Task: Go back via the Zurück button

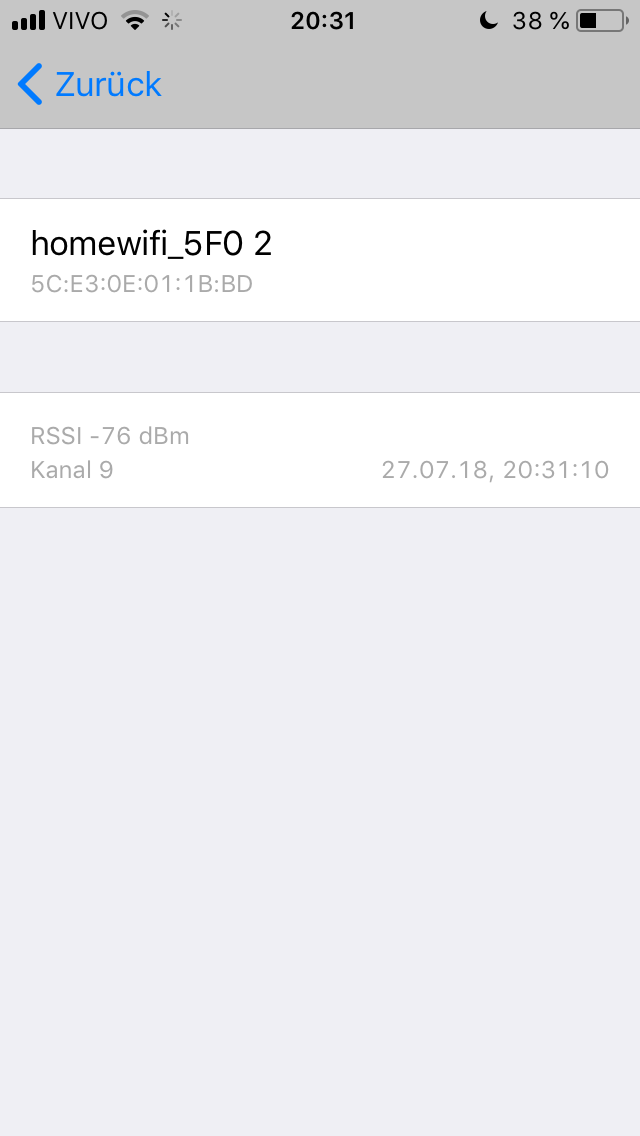Action: (90, 85)
